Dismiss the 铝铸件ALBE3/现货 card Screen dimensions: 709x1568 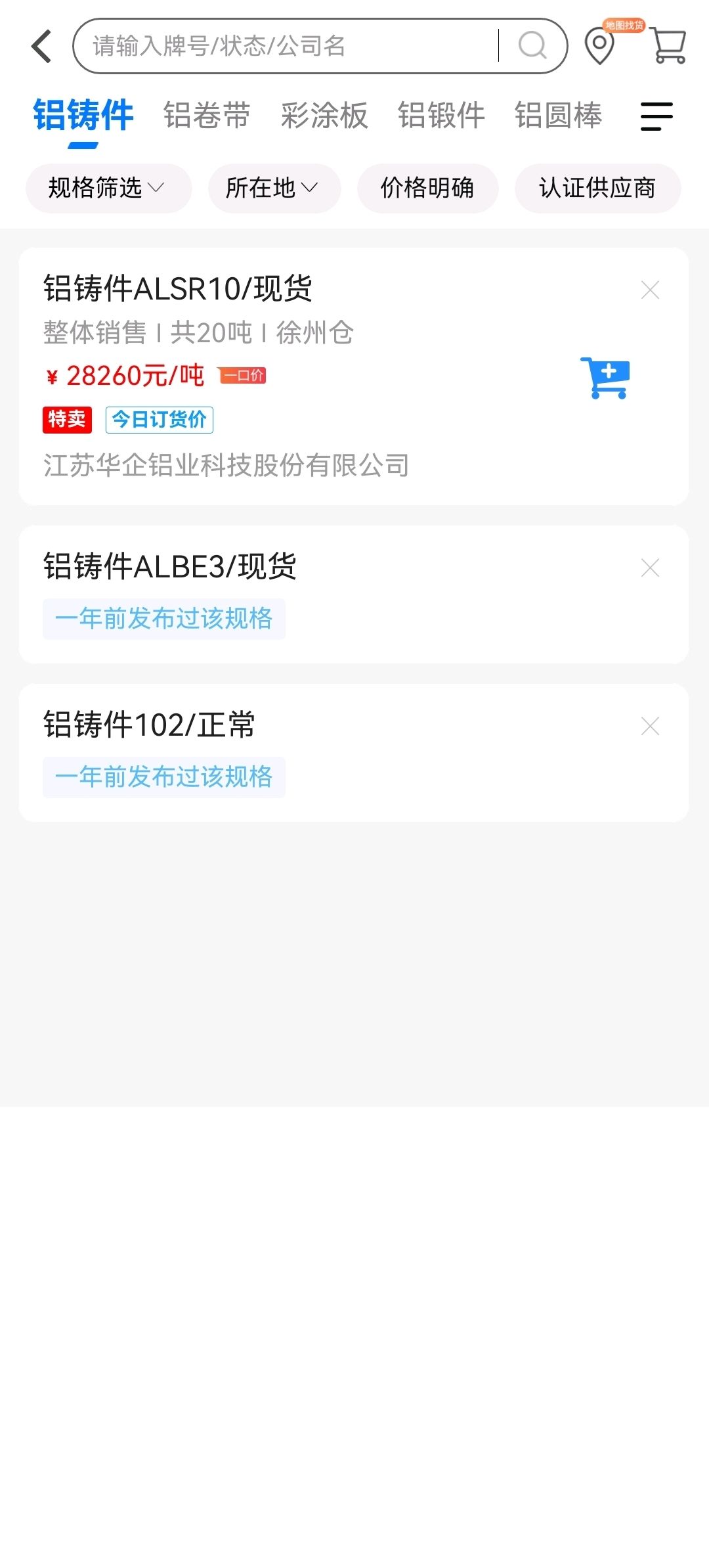click(x=650, y=568)
